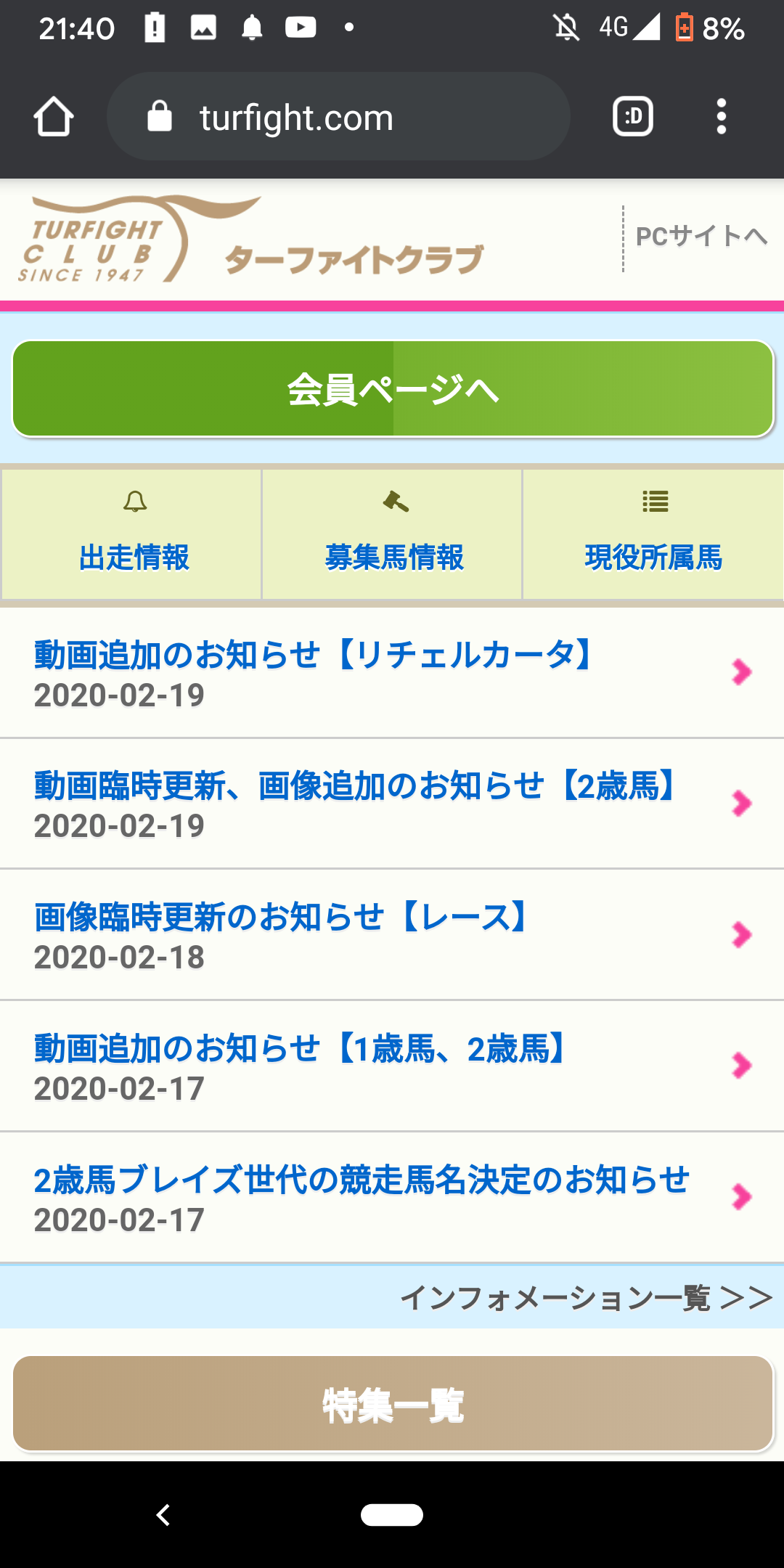Click the padlock icon in the address bar
Image resolution: width=784 pixels, height=1568 pixels.
click(x=161, y=116)
